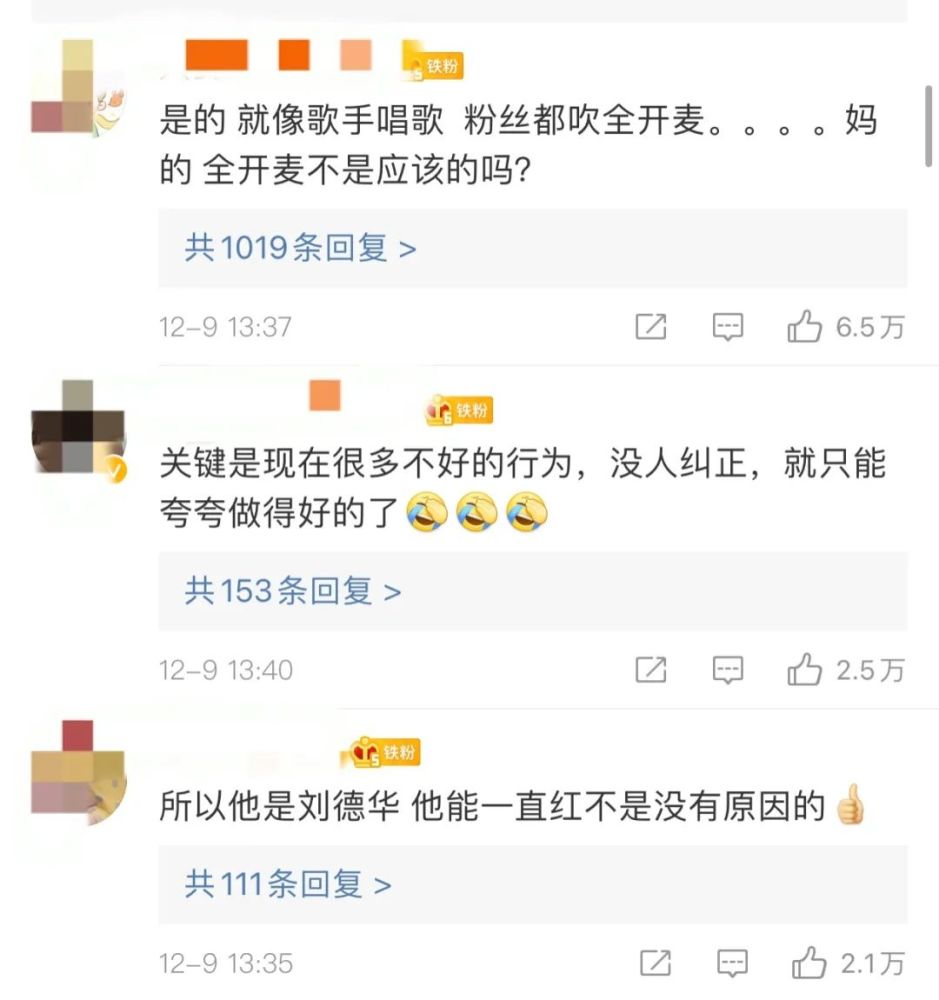Screen dimensions: 939x1000
Task: Open the avatar of the 全开麦 commenter
Action: [78, 87]
